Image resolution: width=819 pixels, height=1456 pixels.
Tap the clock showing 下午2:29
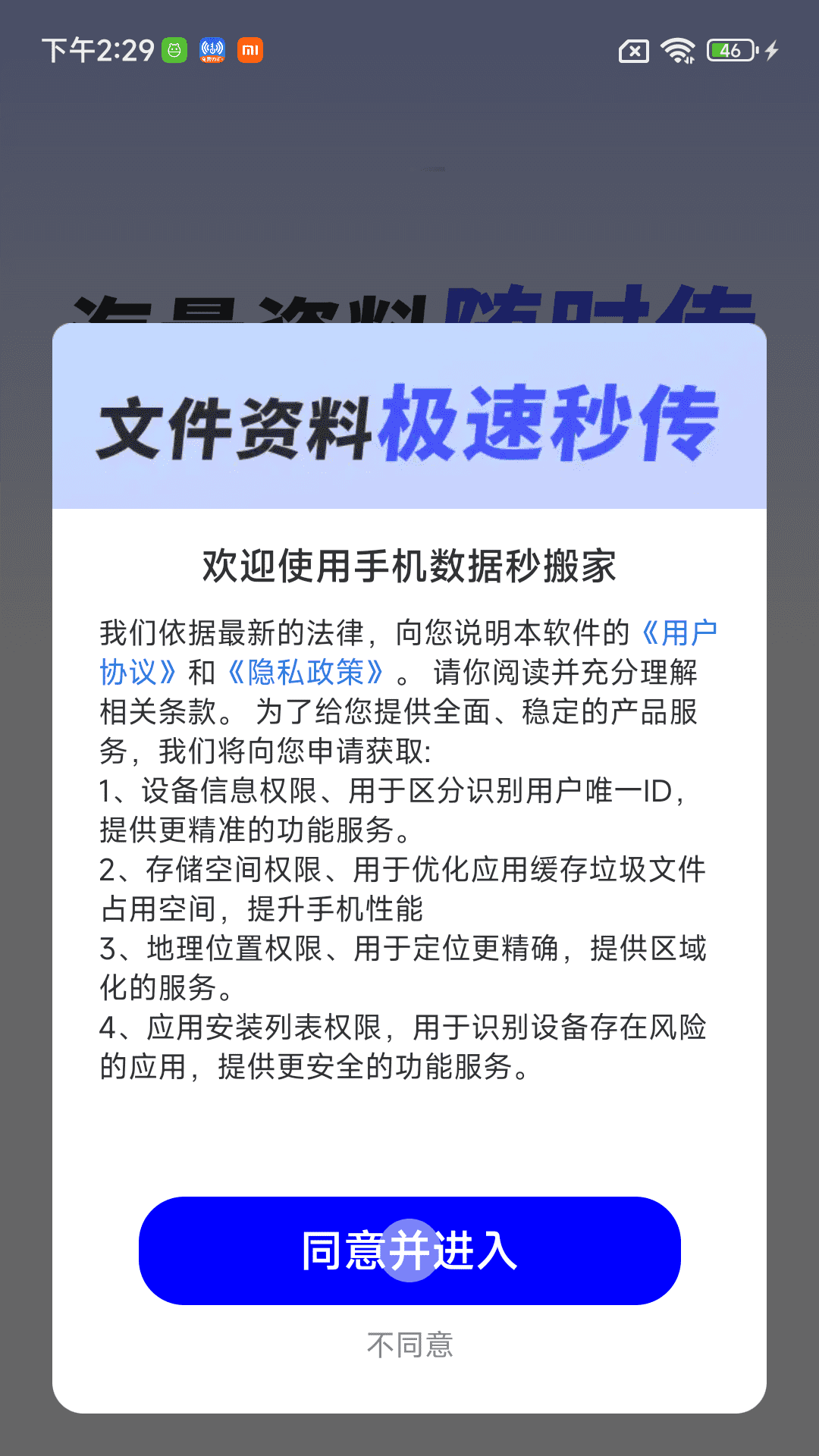99,48
